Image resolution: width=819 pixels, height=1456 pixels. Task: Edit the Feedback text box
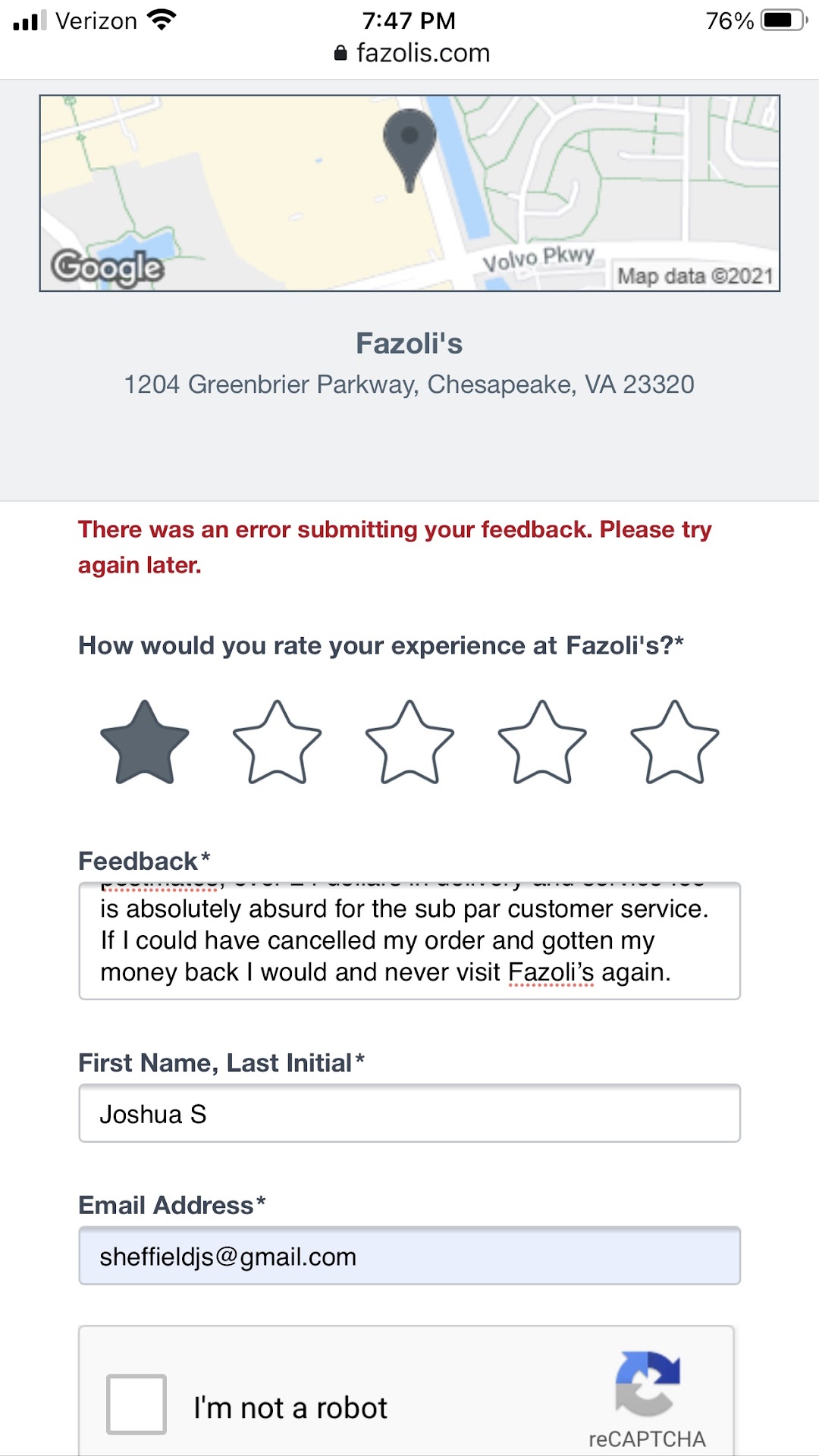pyautogui.click(x=409, y=940)
